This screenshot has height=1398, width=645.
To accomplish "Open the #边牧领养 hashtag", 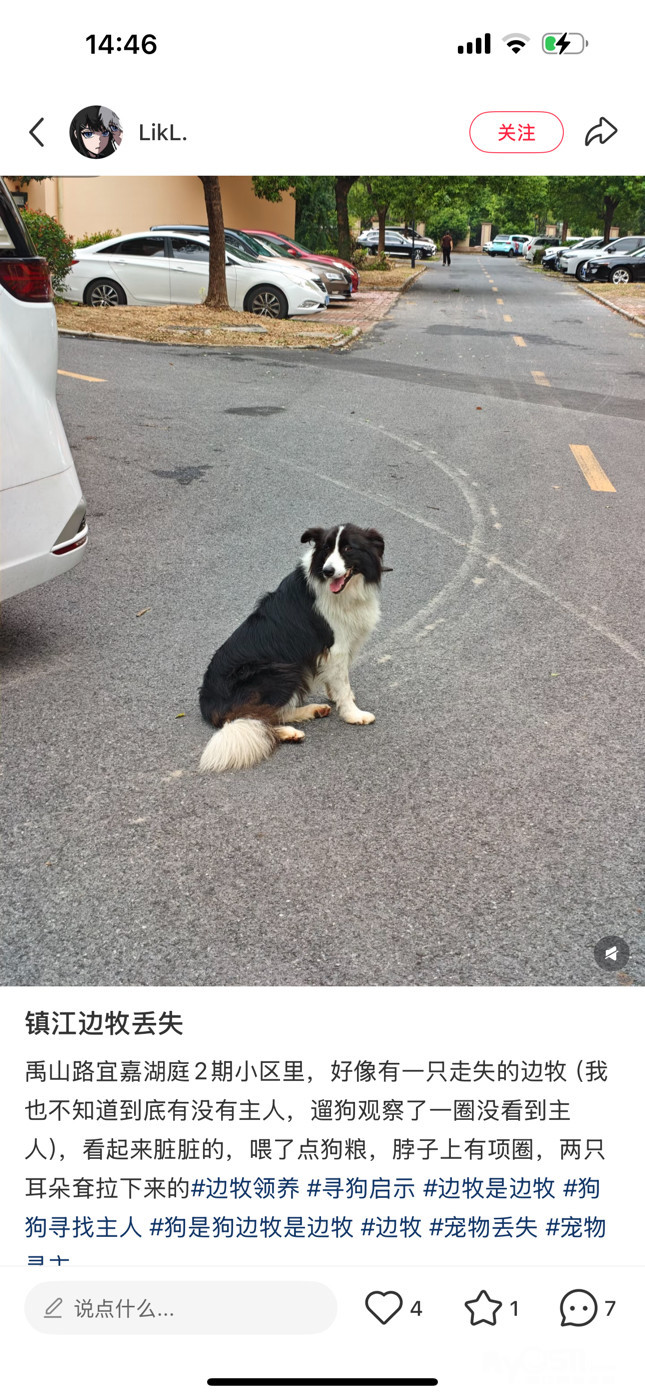I will (x=245, y=1188).
